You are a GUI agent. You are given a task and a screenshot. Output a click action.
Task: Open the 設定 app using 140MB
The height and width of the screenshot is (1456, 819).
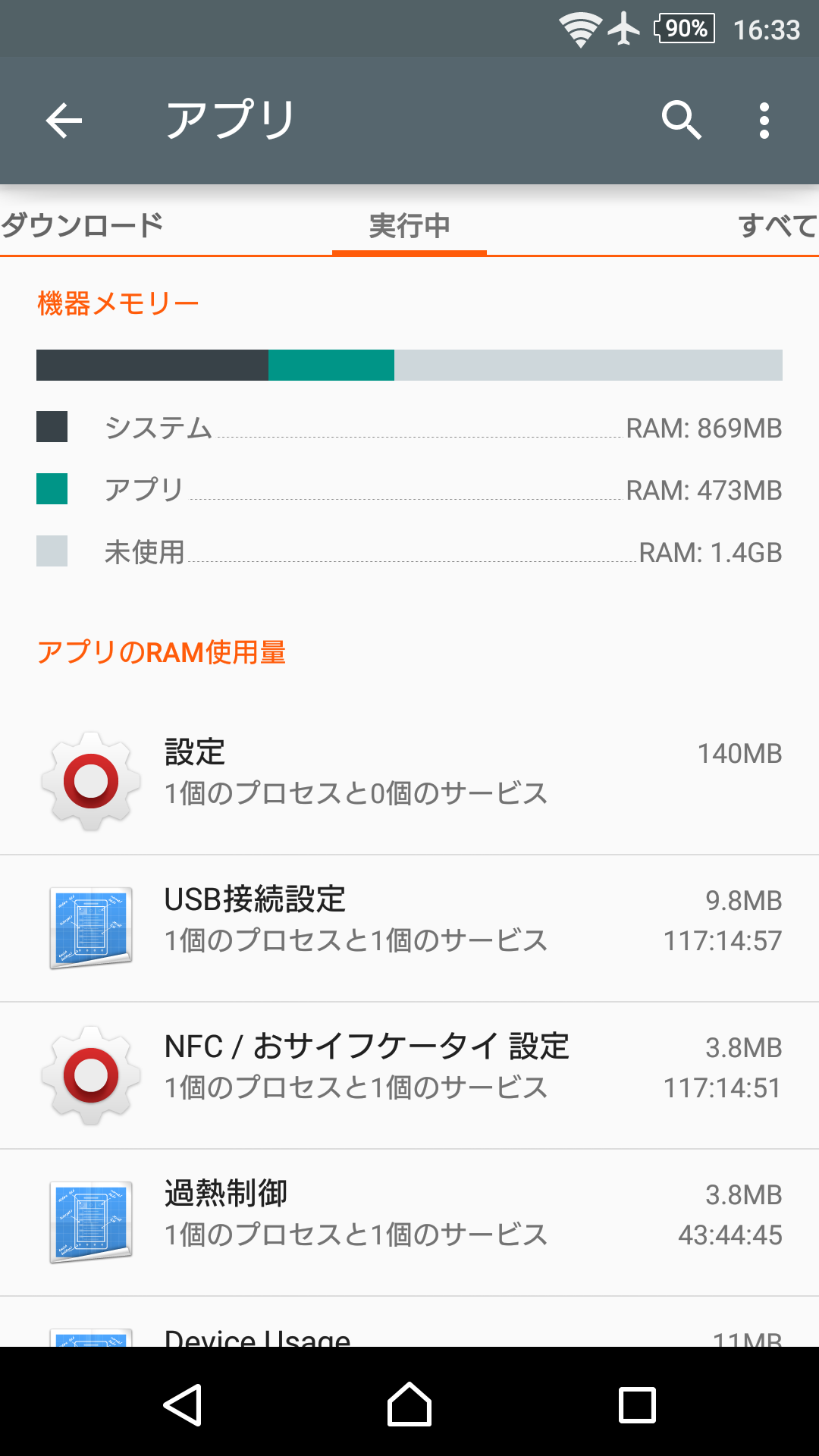click(x=409, y=781)
